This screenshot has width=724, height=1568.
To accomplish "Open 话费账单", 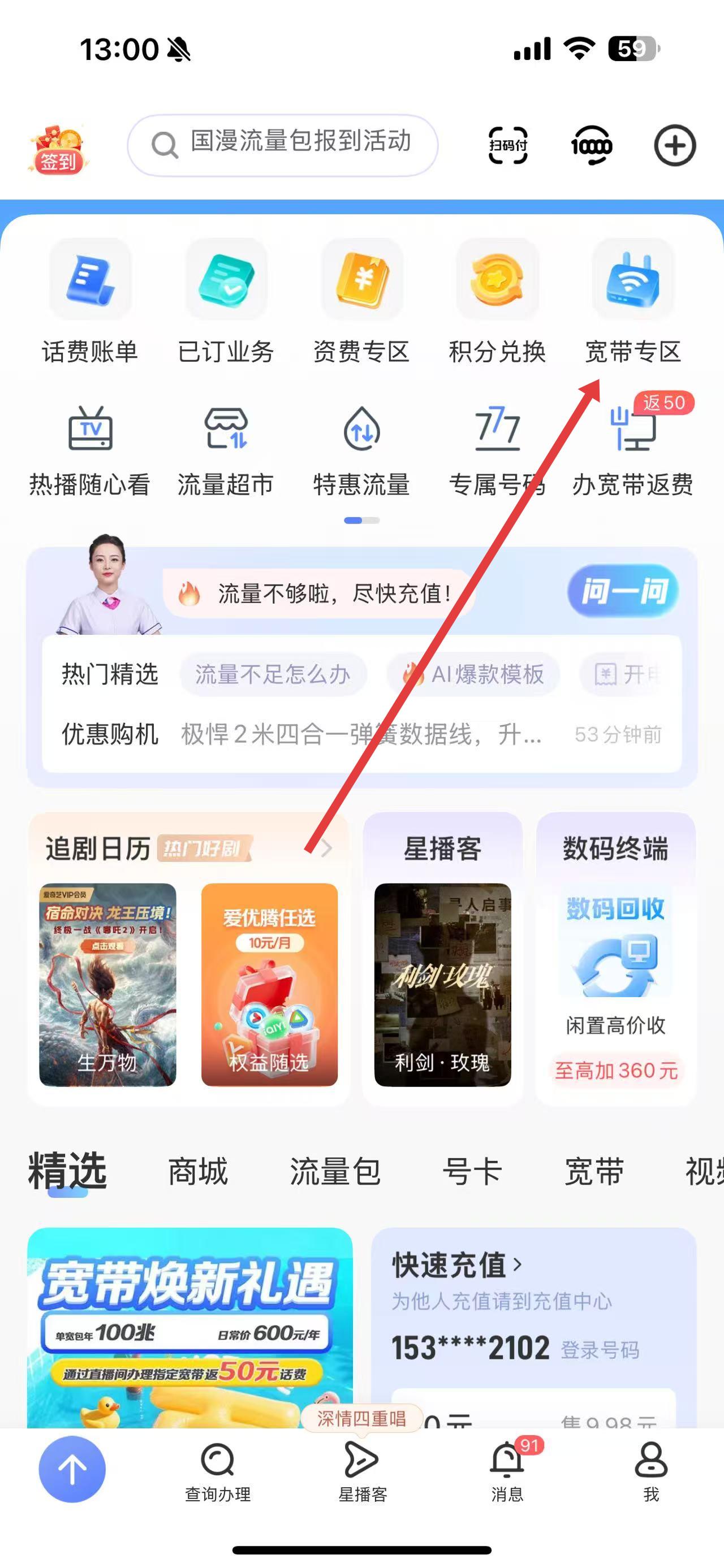I will point(90,301).
